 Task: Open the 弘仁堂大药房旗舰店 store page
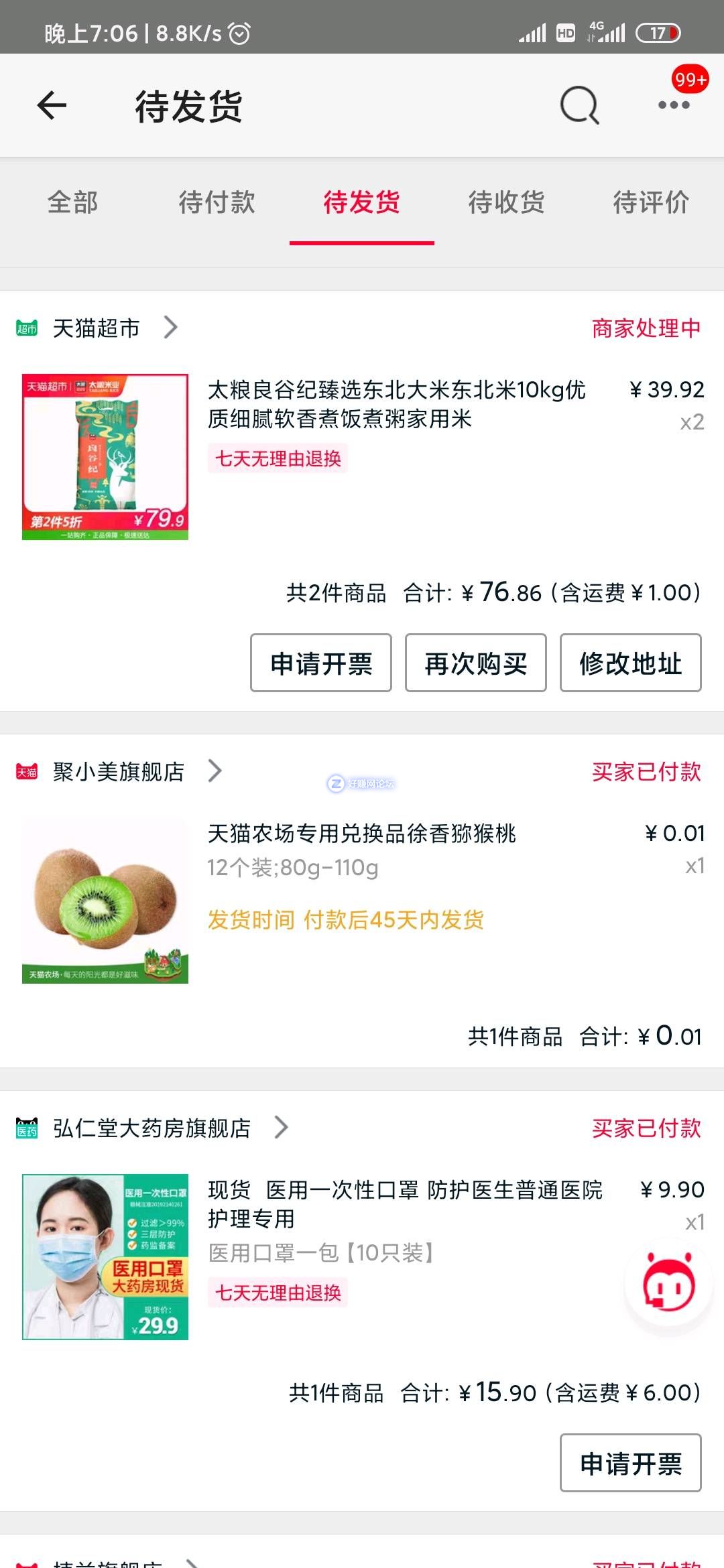tap(152, 1128)
